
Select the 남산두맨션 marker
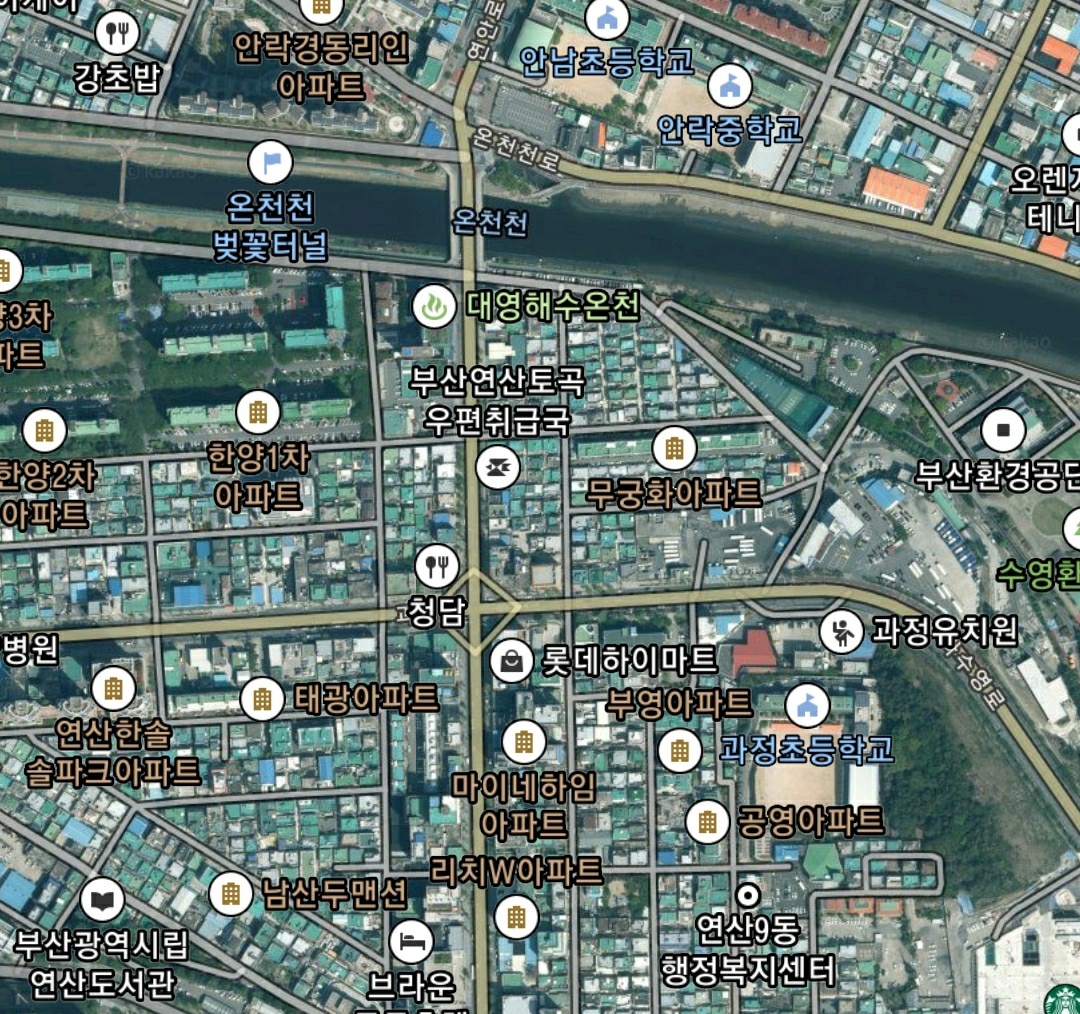click(x=231, y=893)
